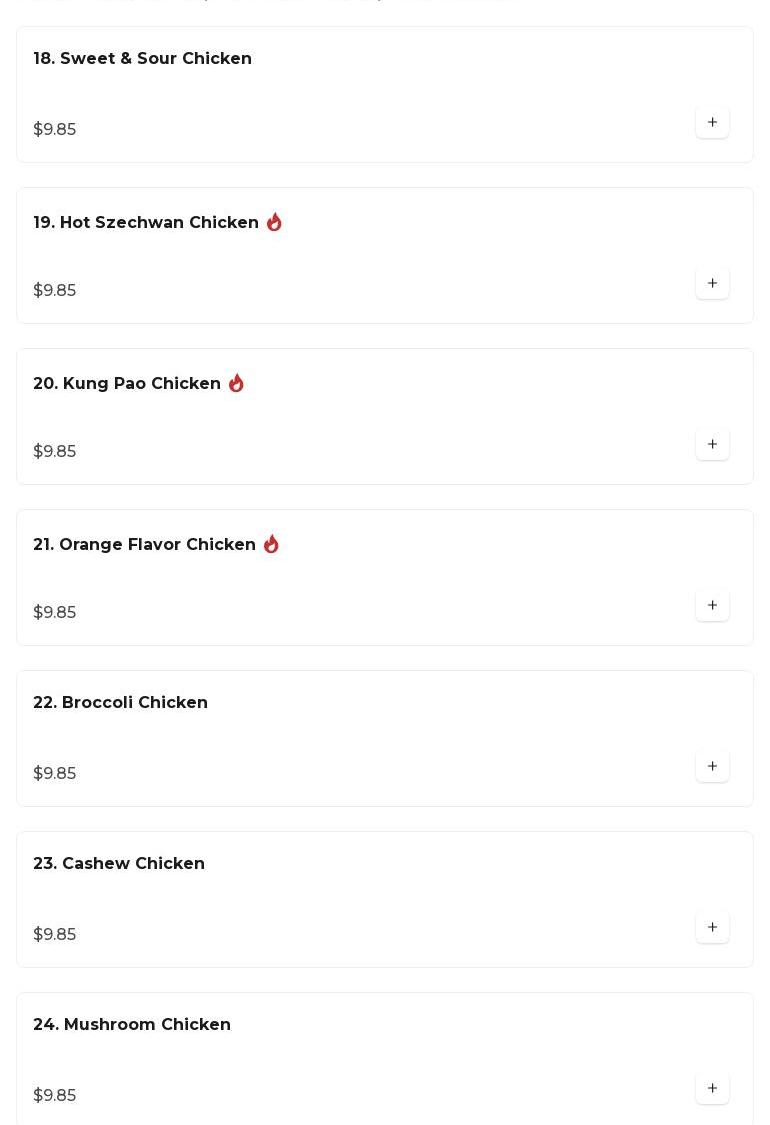Viewport: 770px width, 1125px height.
Task: Open the Cashew Chicken item
Action: [x=119, y=864]
